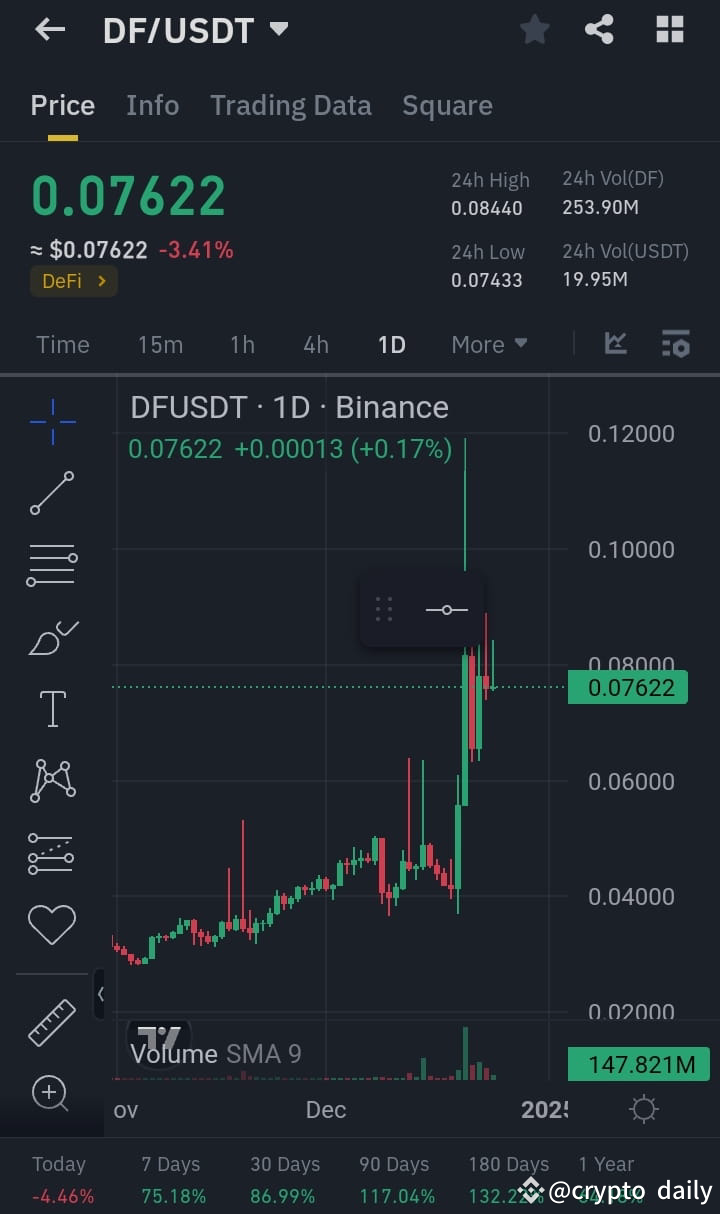
Task: Select the crosshair cursor tool
Action: click(x=51, y=421)
